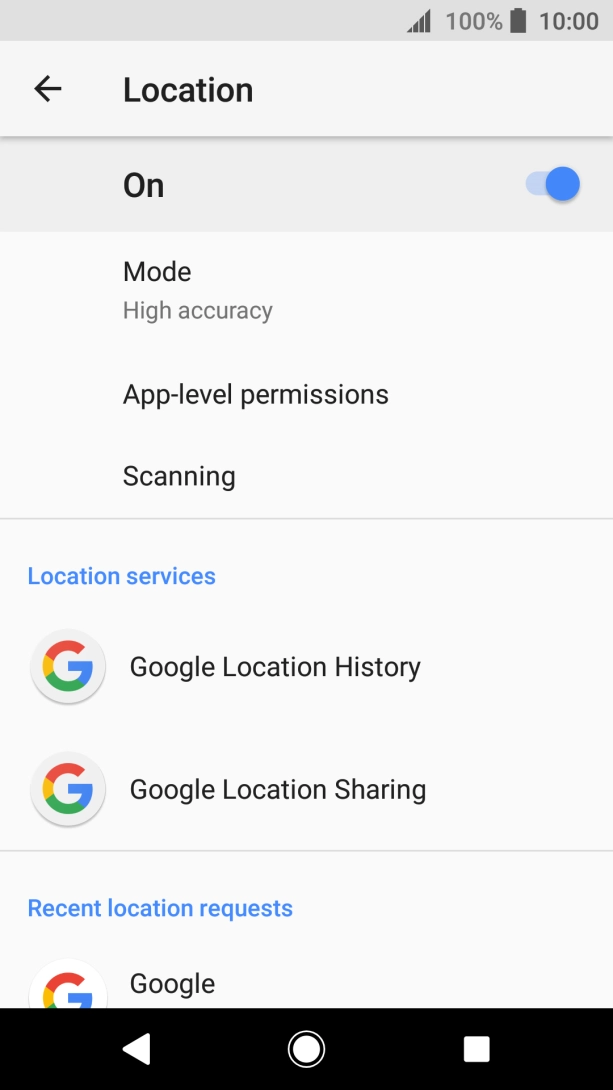Open App-level permissions
The image size is (613, 1090).
(255, 394)
